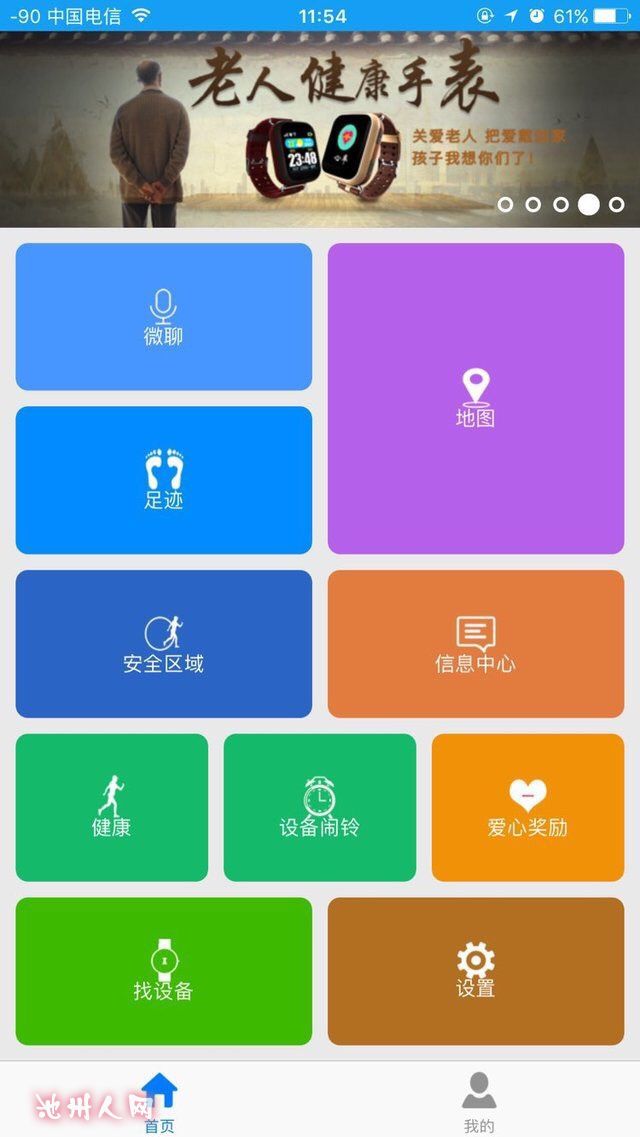Open the 信息中心 message center
Screen dimensions: 640x1137
(475, 644)
